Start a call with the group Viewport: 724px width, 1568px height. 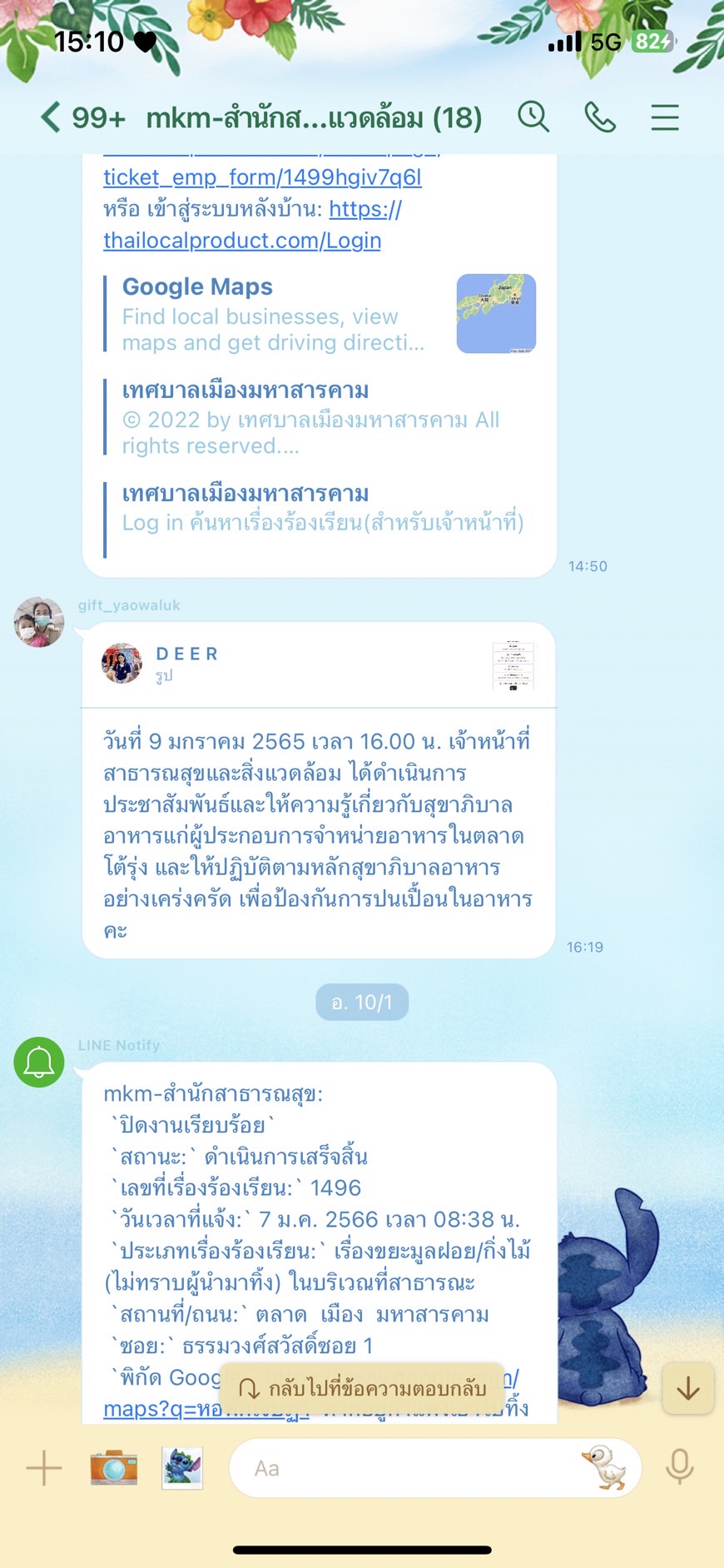point(599,117)
